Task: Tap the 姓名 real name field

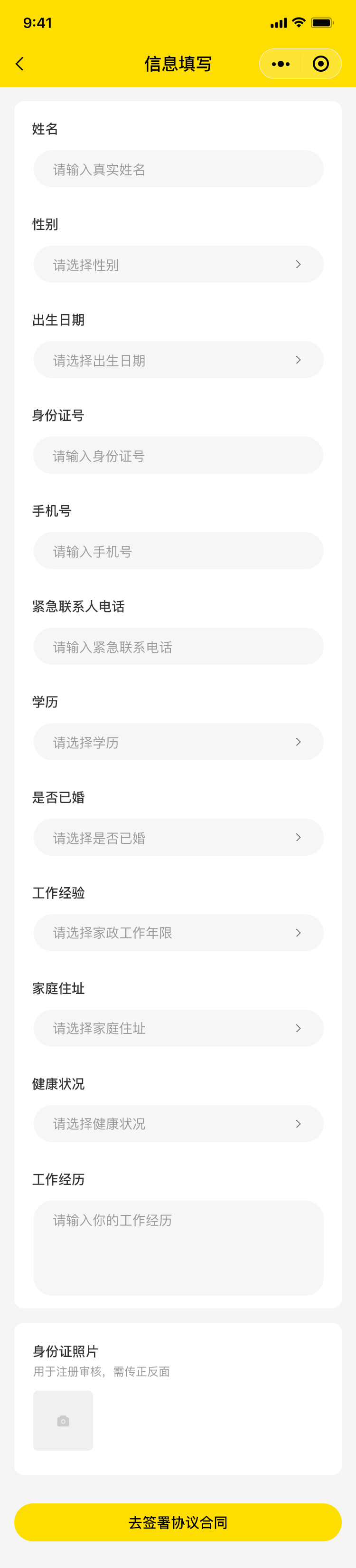Action: 178,169
